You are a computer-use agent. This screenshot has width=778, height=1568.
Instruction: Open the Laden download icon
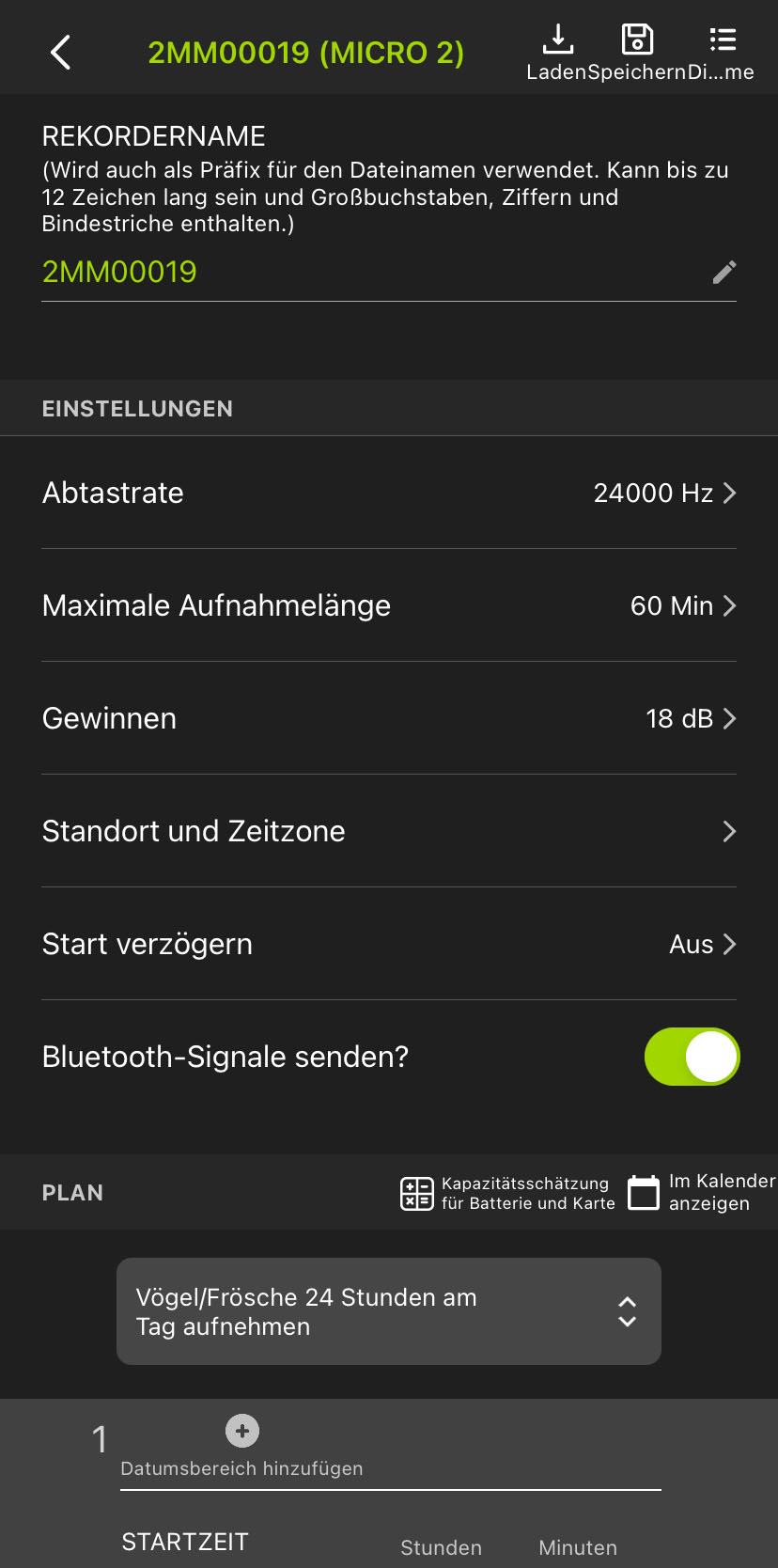point(559,41)
